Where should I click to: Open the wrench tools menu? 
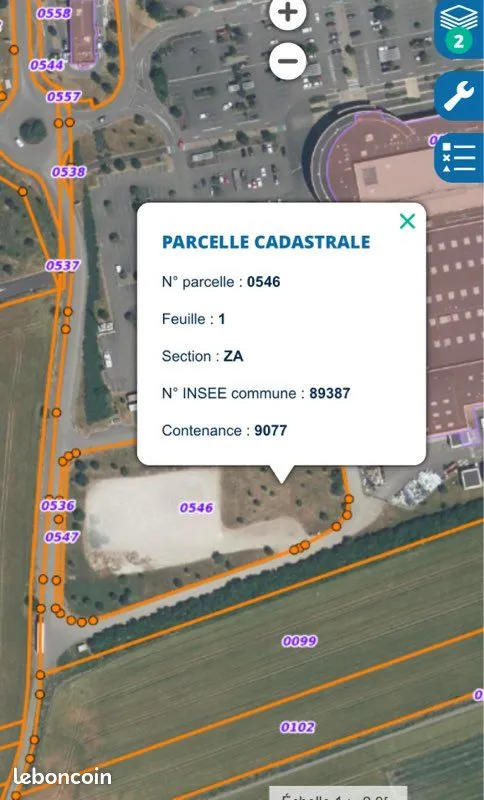(x=459, y=96)
